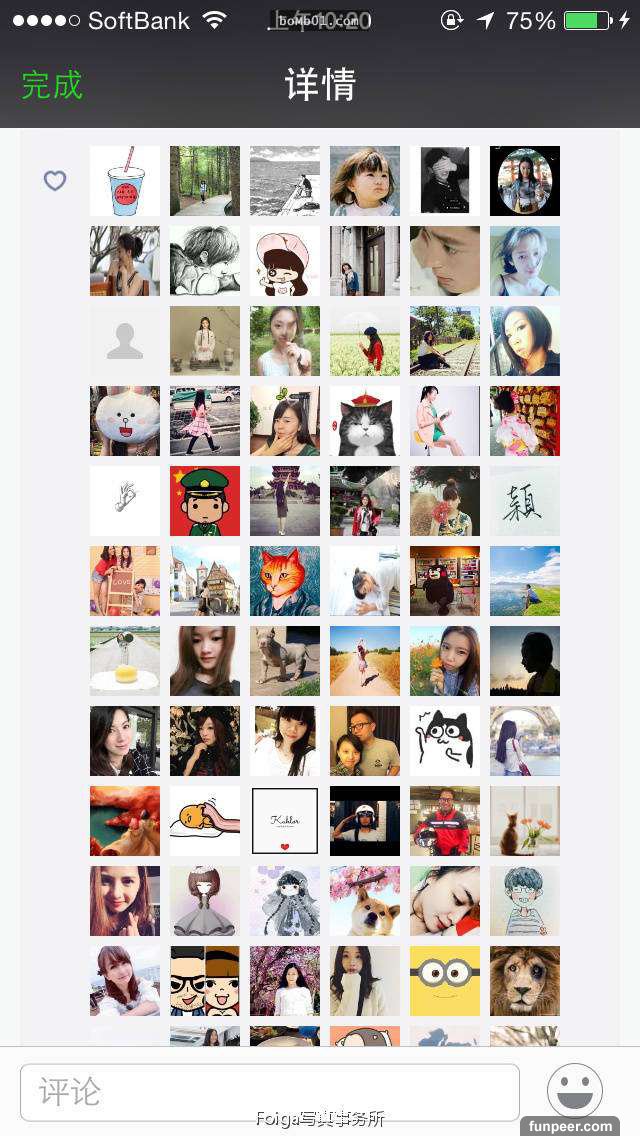Open the red striped drink cup avatar
640x1136 pixels.
pyautogui.click(x=125, y=181)
